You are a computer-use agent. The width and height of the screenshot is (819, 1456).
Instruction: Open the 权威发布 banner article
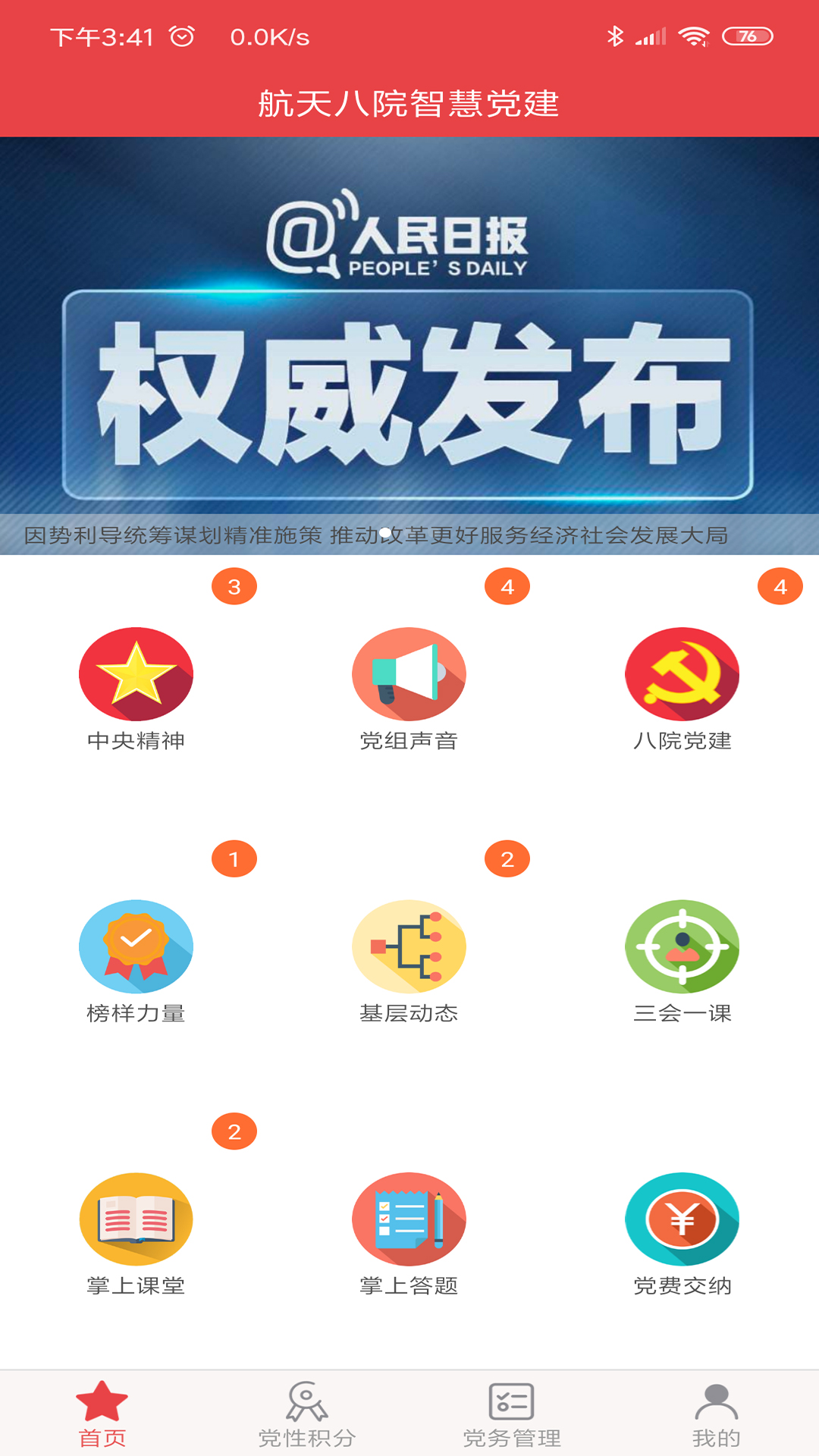pyautogui.click(x=409, y=345)
